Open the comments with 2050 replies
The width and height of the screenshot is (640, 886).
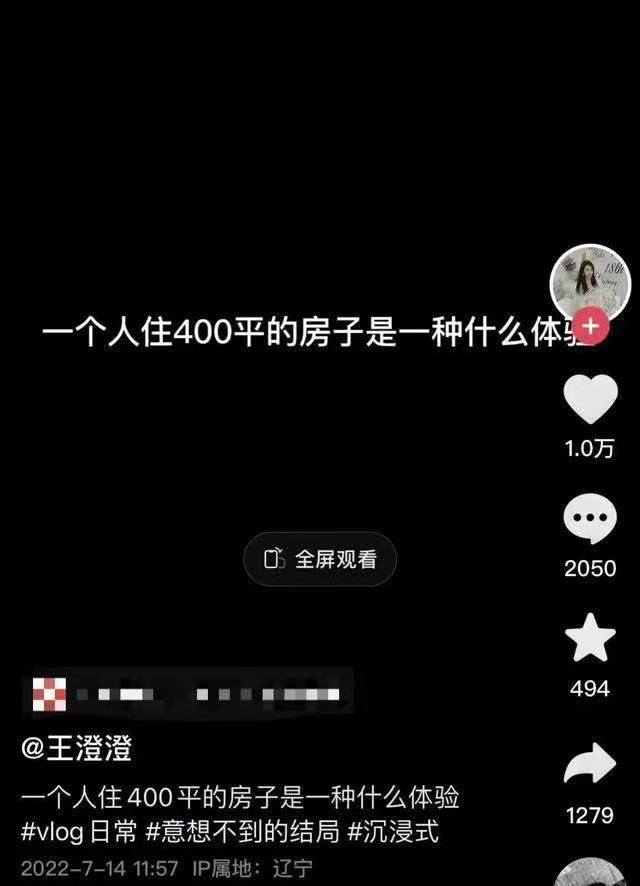pyautogui.click(x=590, y=521)
